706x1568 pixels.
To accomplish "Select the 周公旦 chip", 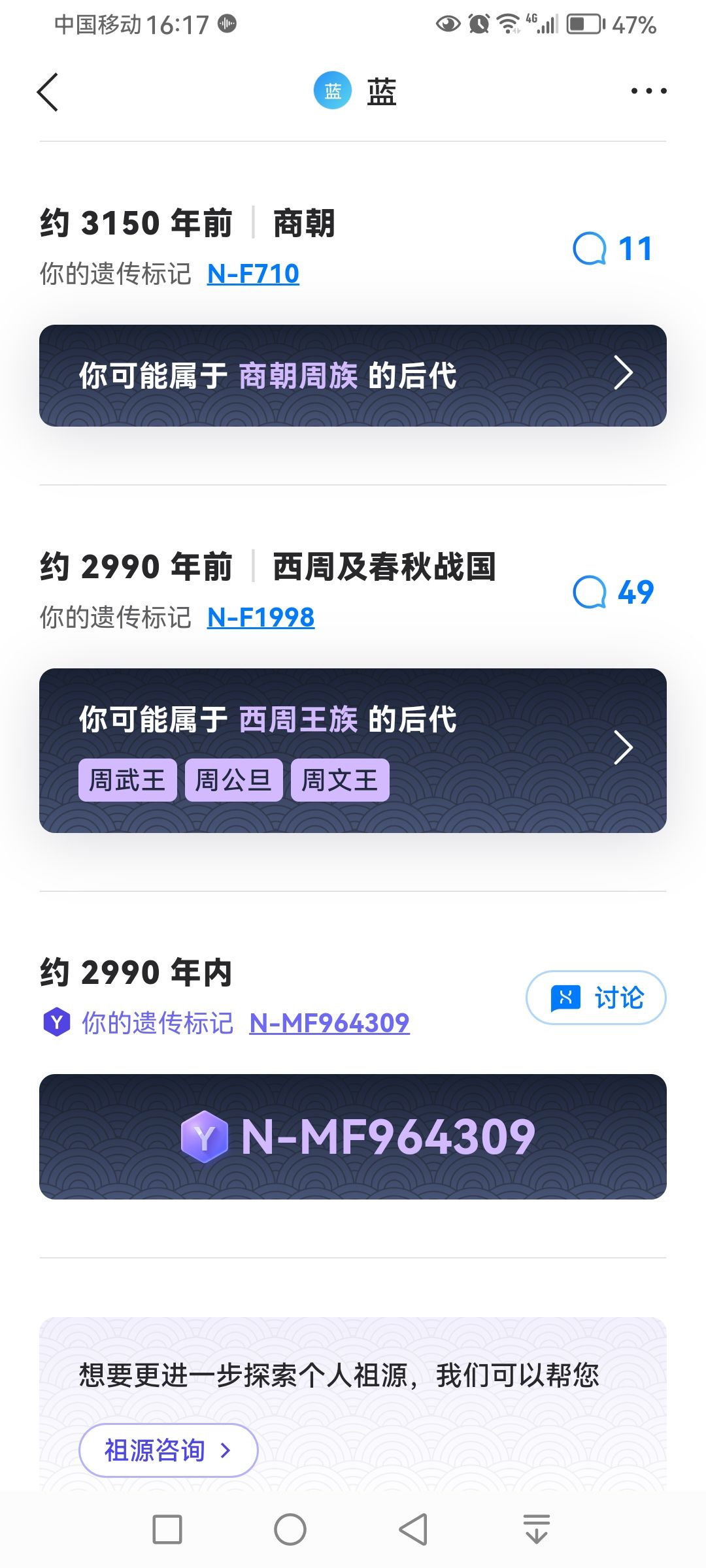I will tap(233, 780).
